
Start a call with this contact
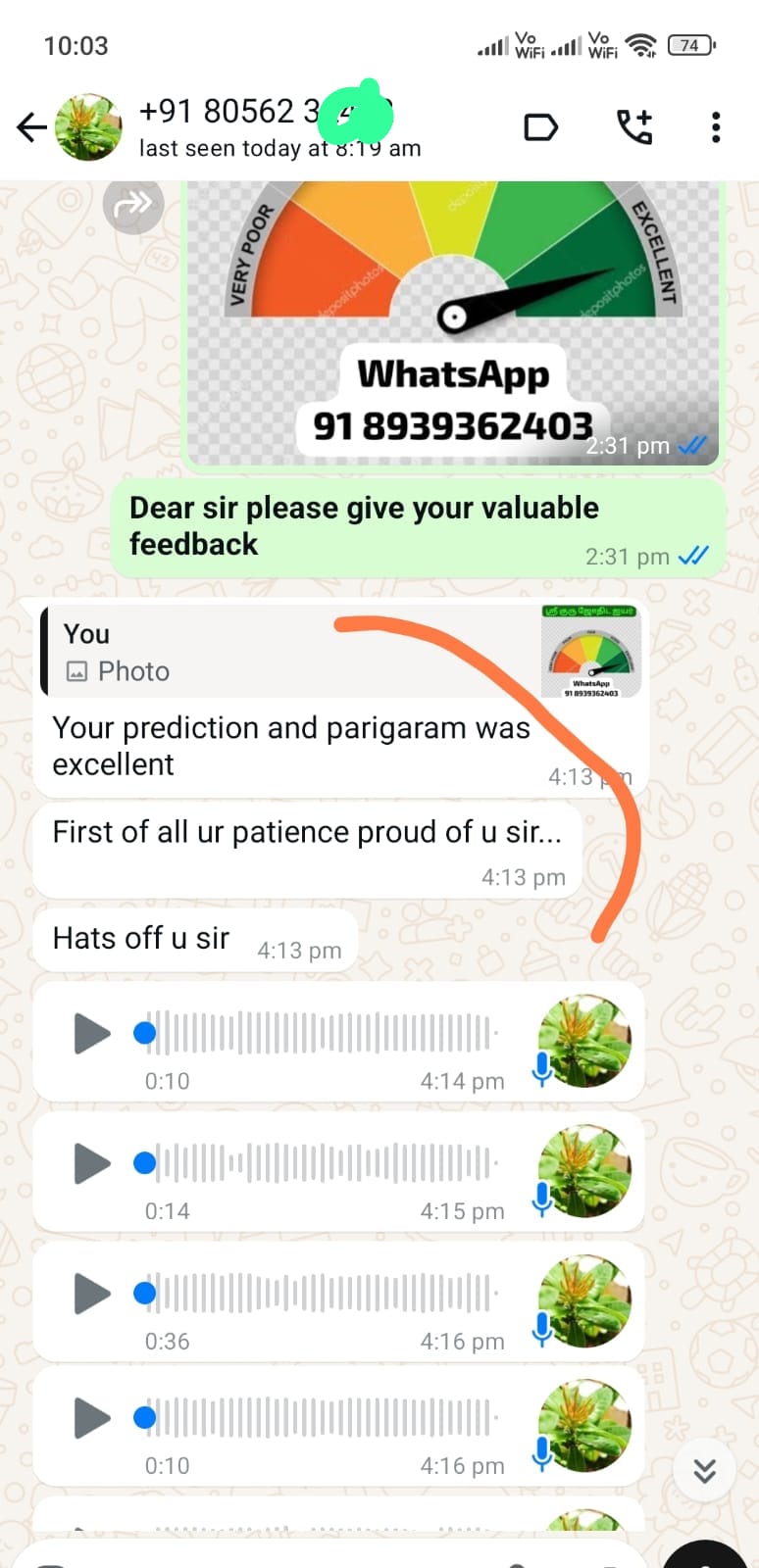coord(633,127)
